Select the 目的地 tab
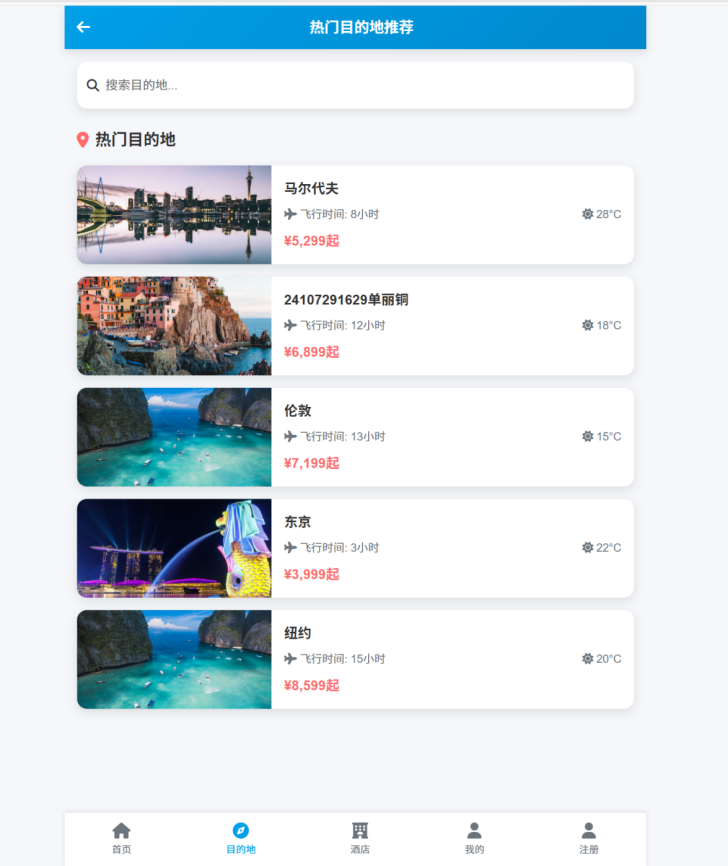 click(240, 838)
